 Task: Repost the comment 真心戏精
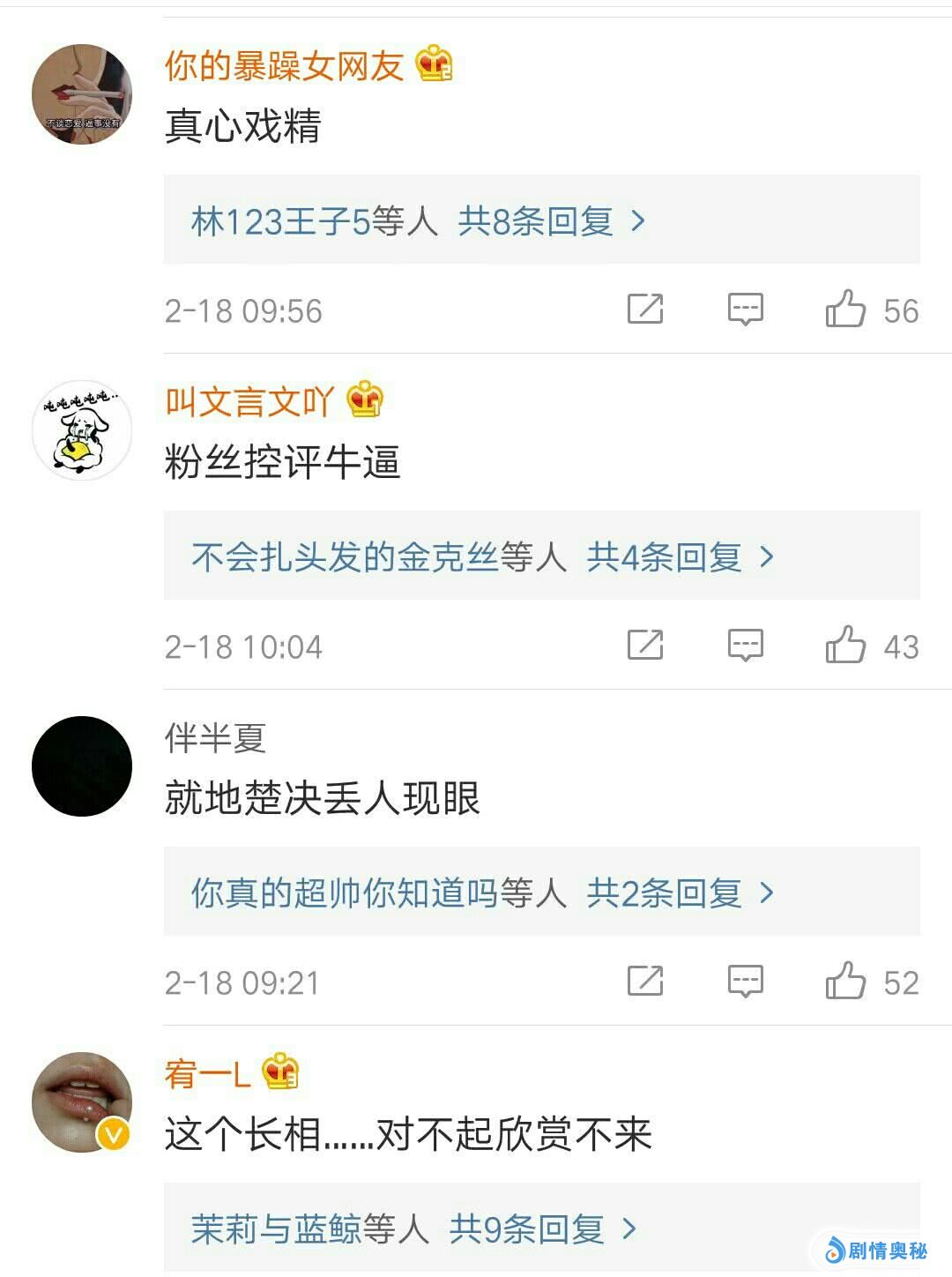(645, 310)
